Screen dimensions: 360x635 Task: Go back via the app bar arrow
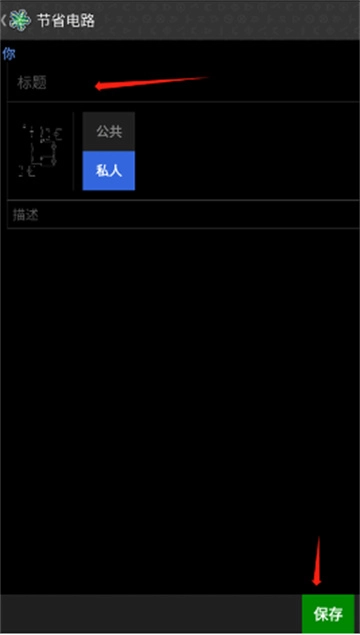pyautogui.click(x=3, y=20)
